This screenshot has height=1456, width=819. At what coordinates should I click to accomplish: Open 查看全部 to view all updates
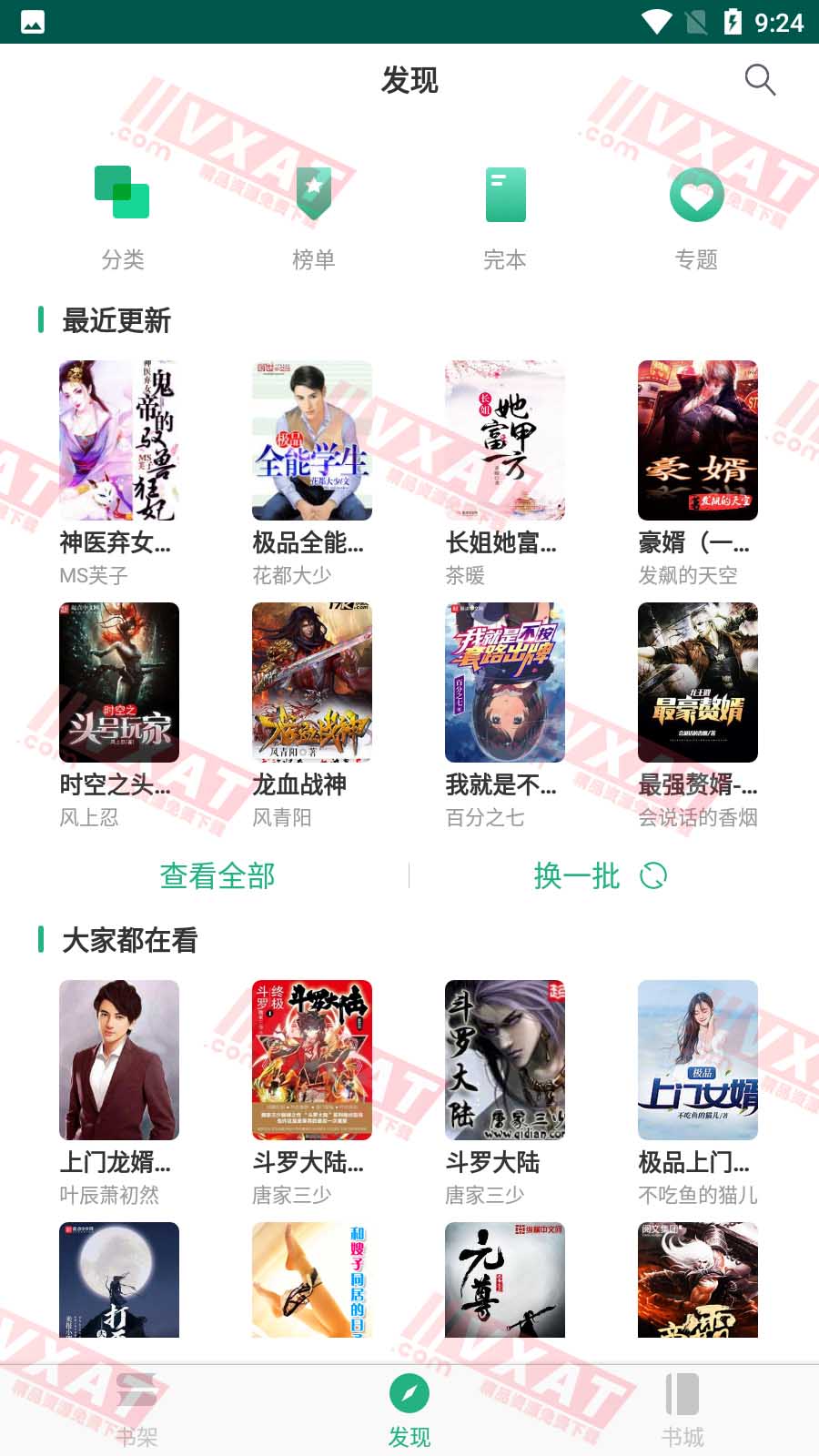216,876
